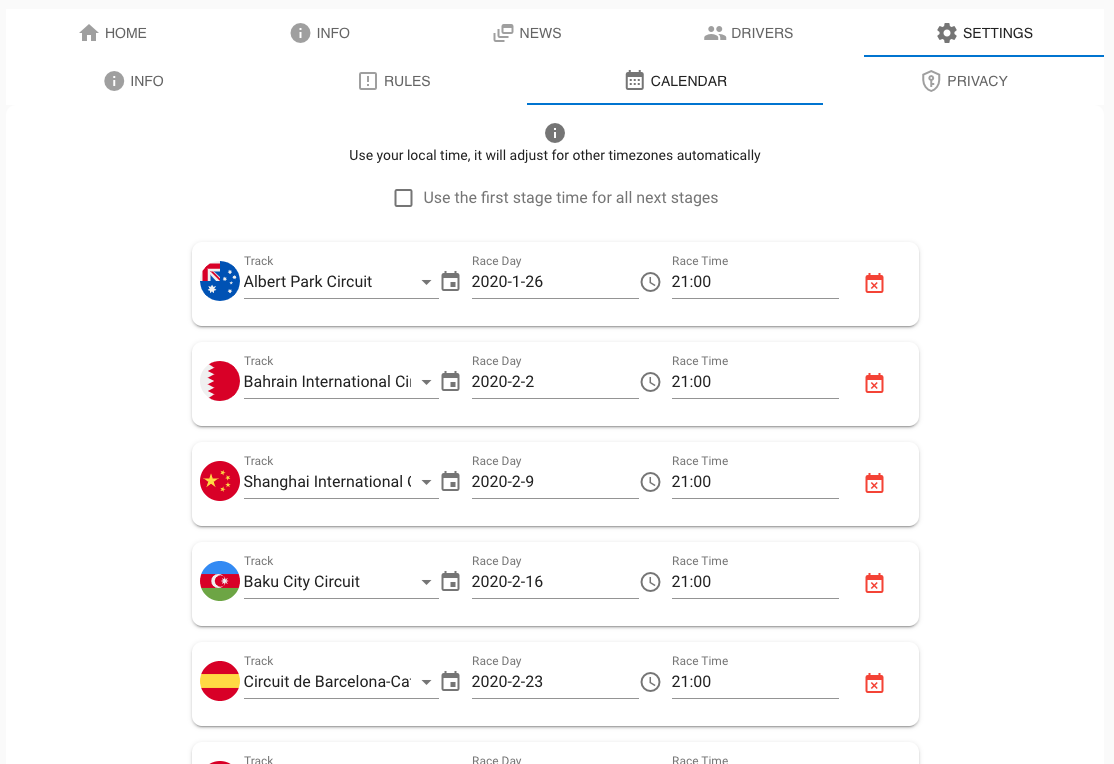Edit the race time for Bahrain stage
Screen dimensions: 1114x764
point(754,382)
